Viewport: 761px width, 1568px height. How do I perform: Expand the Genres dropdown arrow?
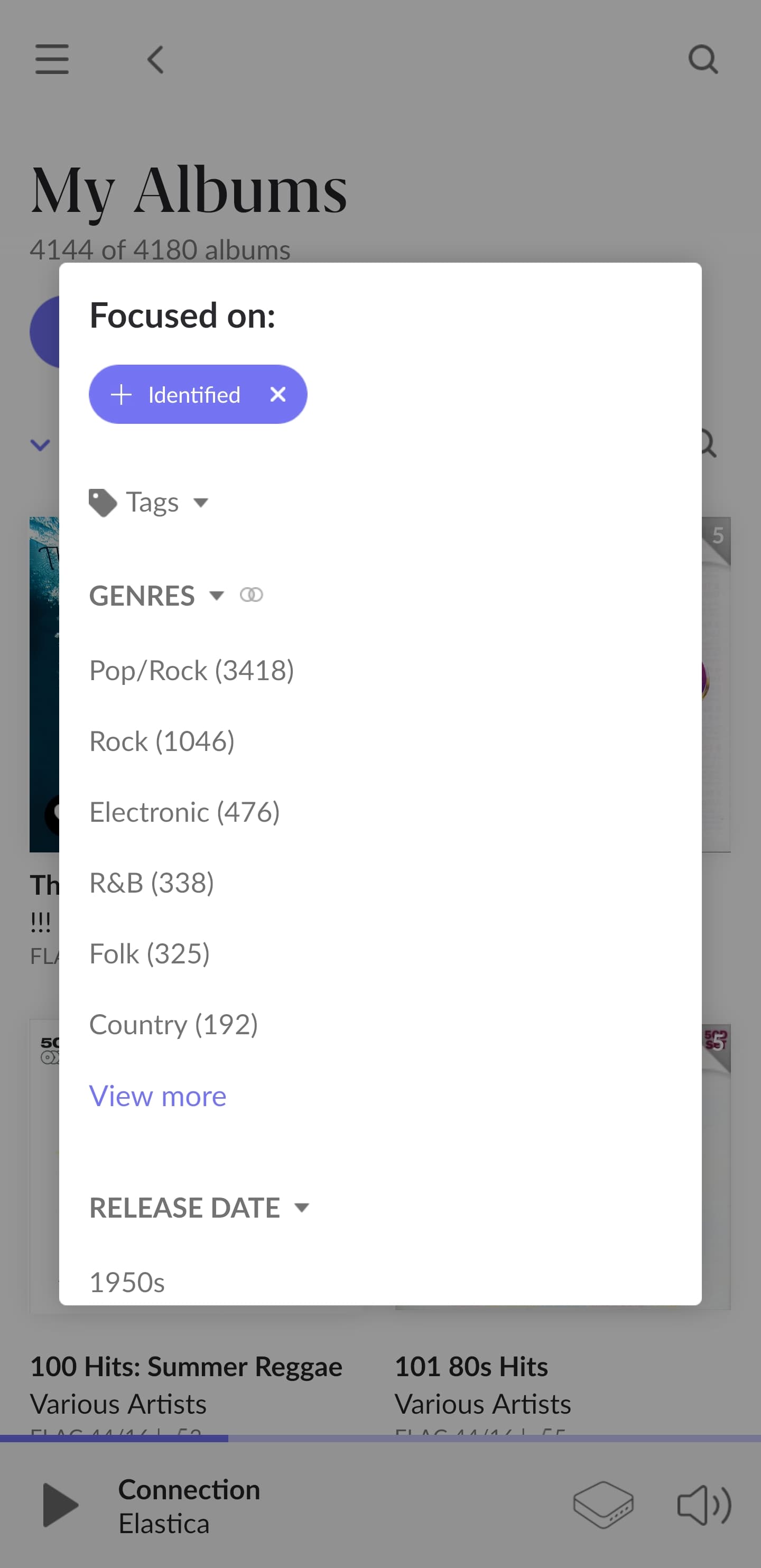pos(216,595)
